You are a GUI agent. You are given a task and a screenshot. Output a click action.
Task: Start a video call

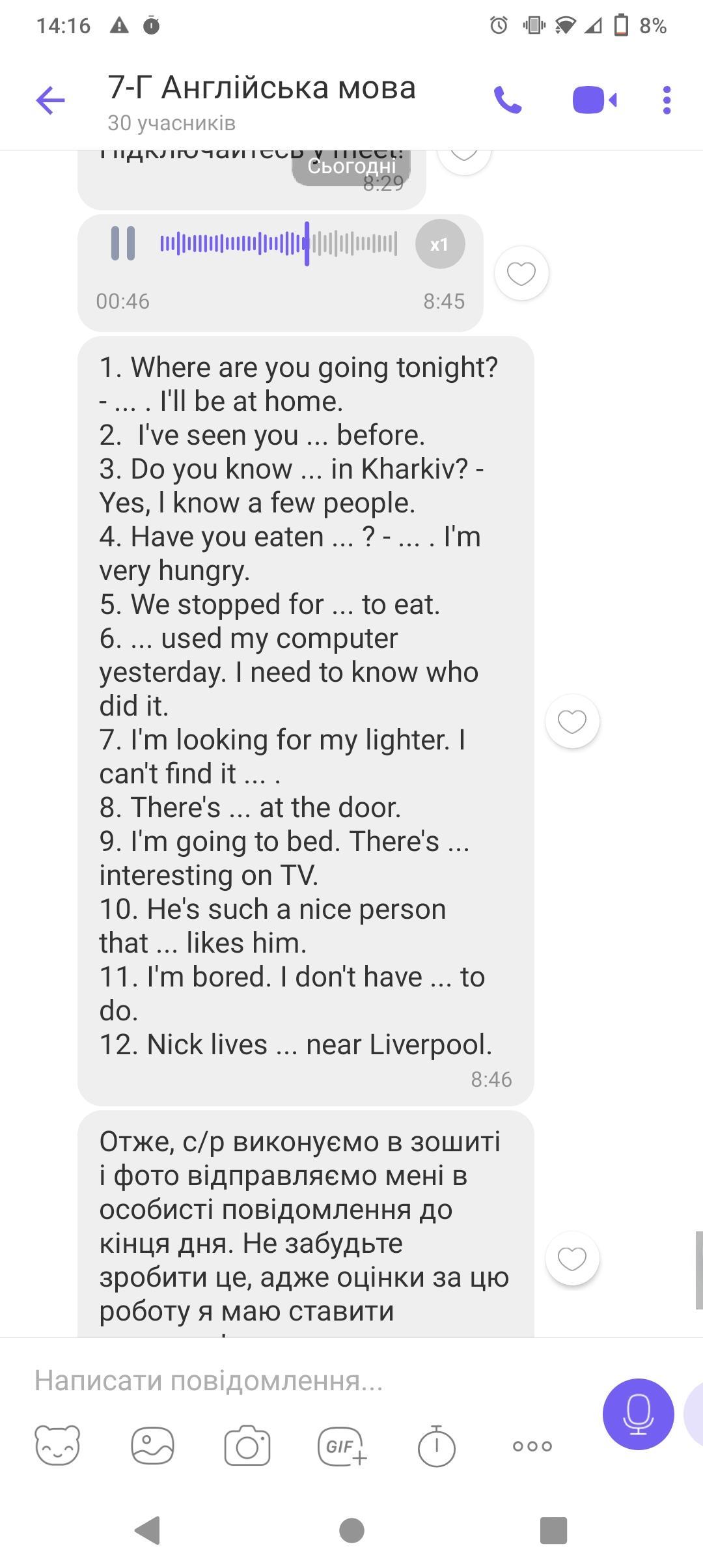594,101
